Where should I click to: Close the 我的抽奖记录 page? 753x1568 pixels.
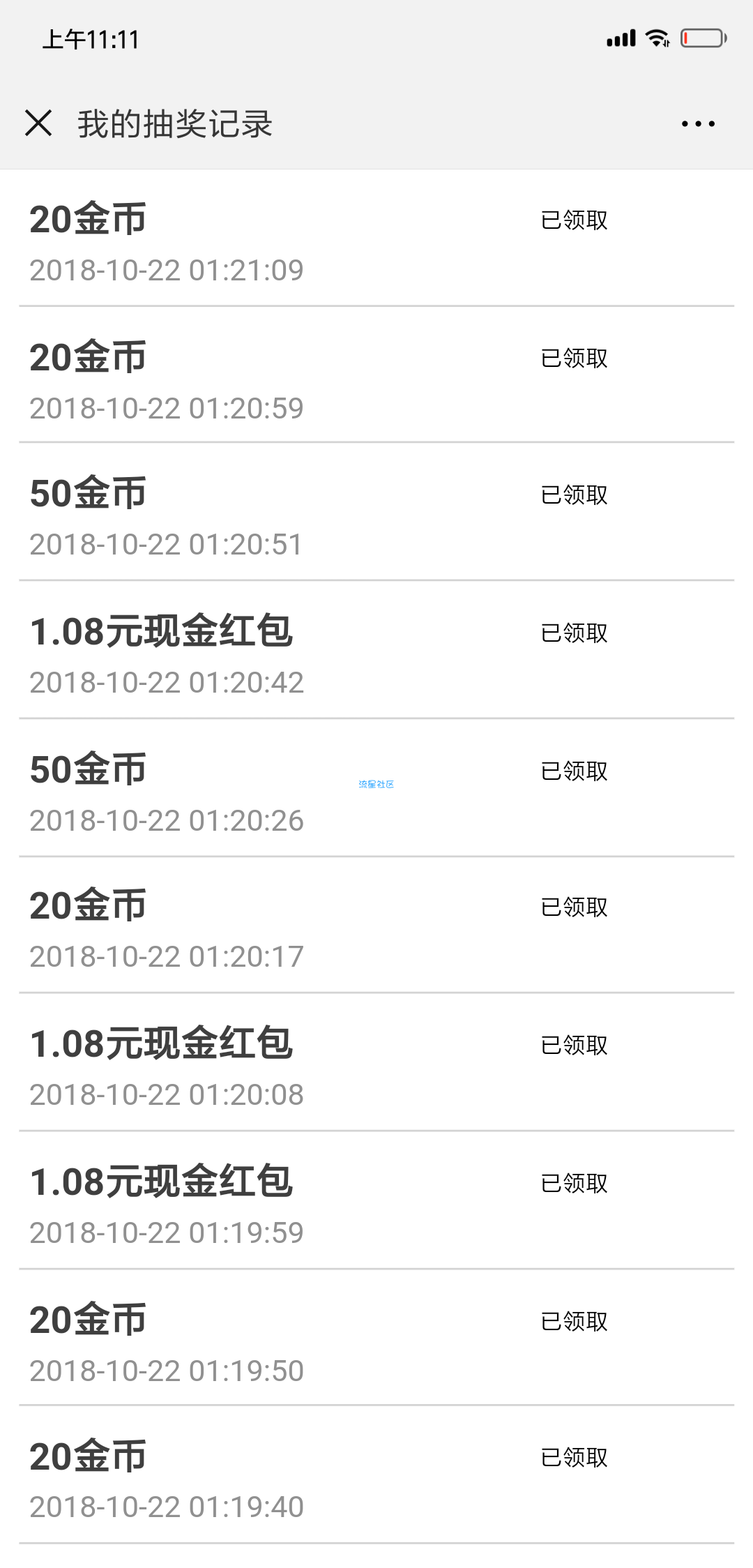[38, 123]
